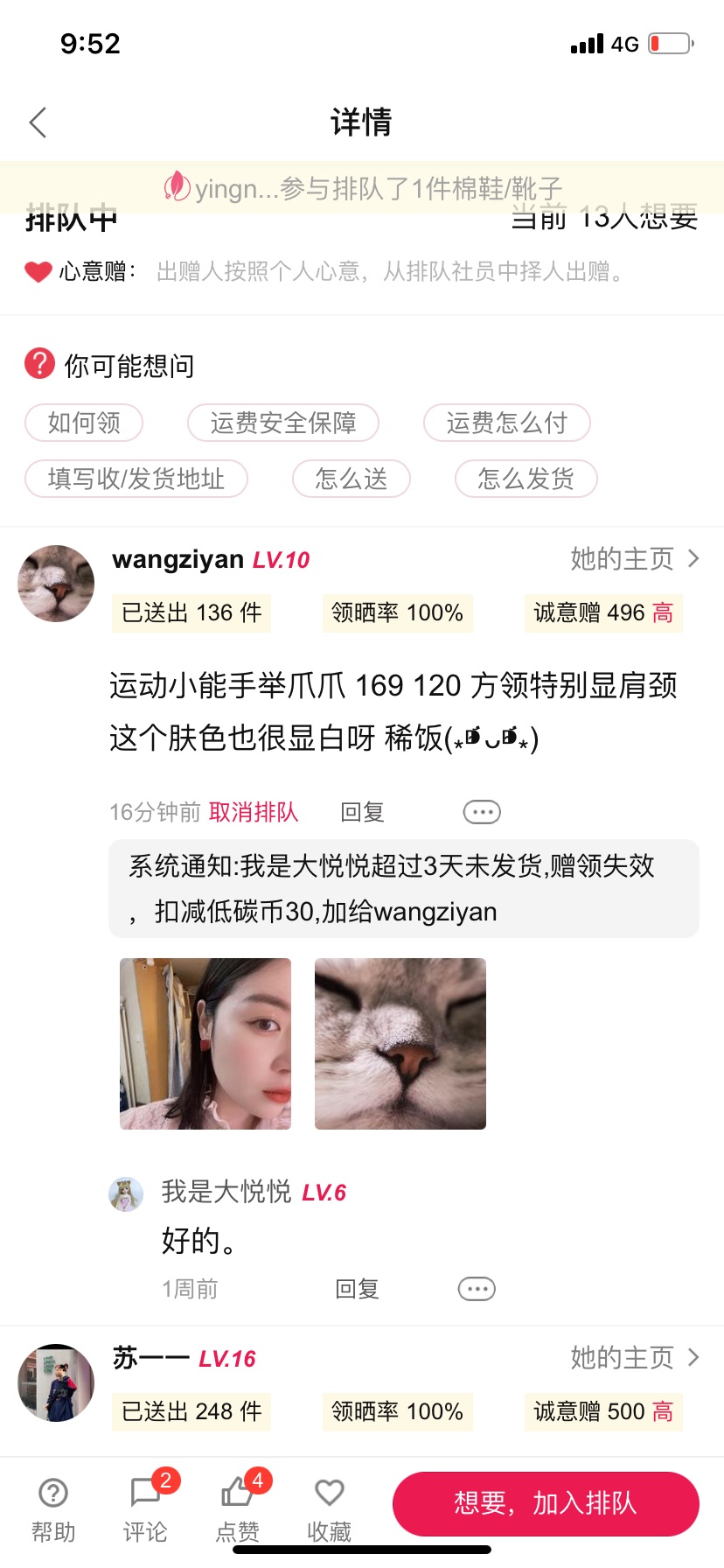View the cat photo thumbnail
The height and width of the screenshot is (1568, 724).
coord(400,1044)
